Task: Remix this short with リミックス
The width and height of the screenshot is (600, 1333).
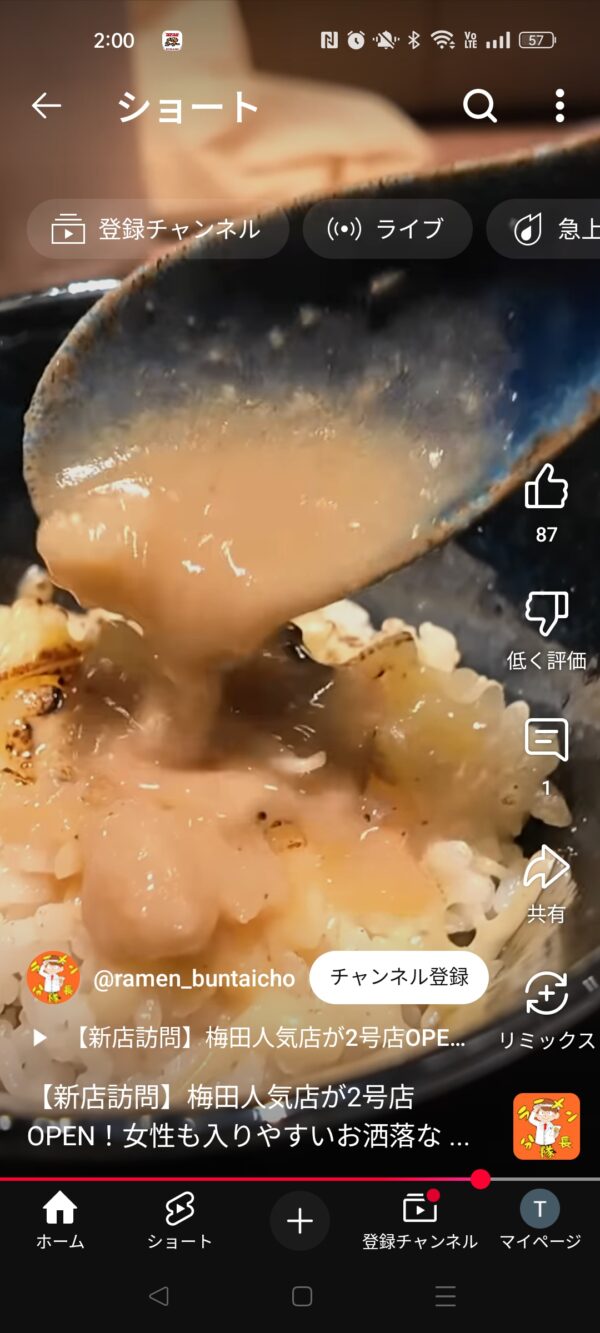Action: [546, 995]
